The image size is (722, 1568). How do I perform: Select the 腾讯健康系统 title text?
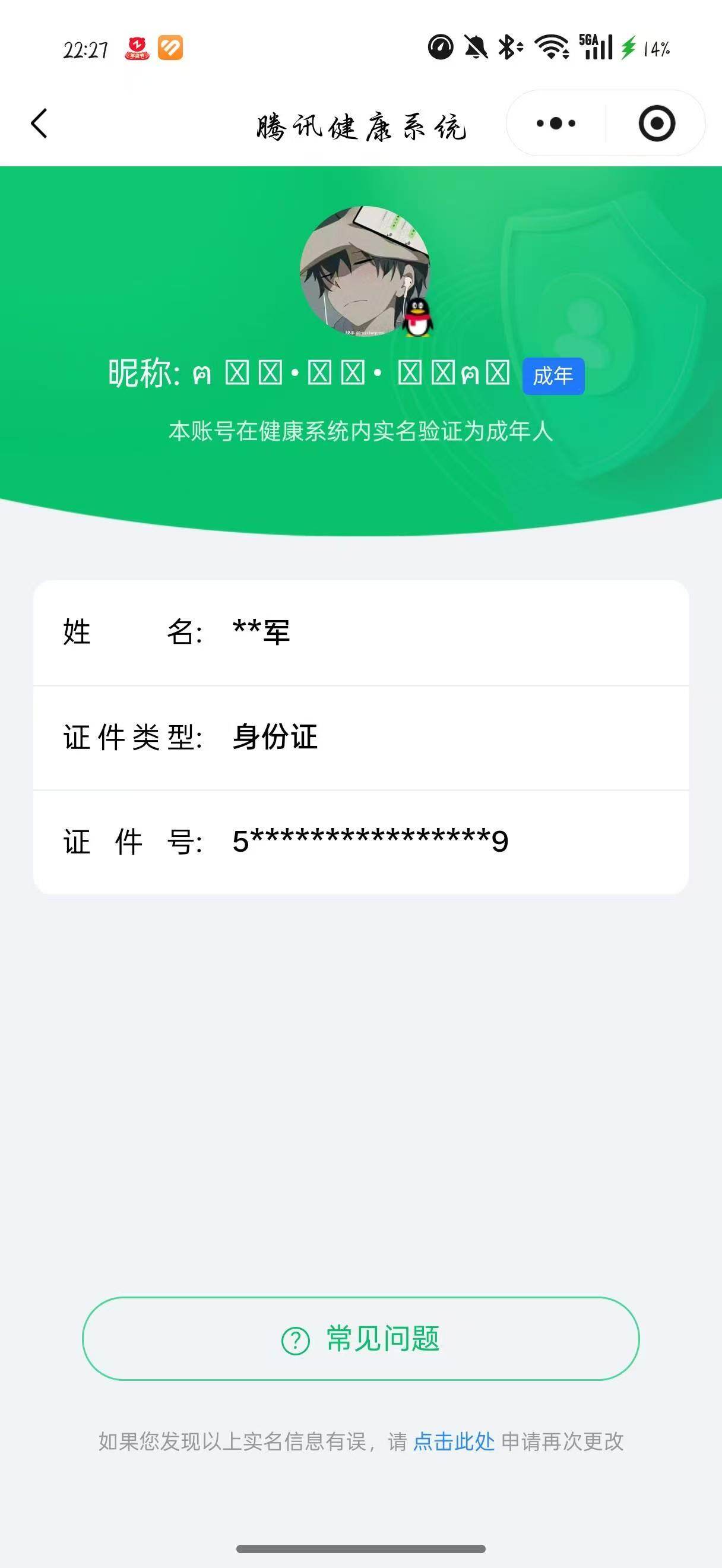(x=362, y=125)
